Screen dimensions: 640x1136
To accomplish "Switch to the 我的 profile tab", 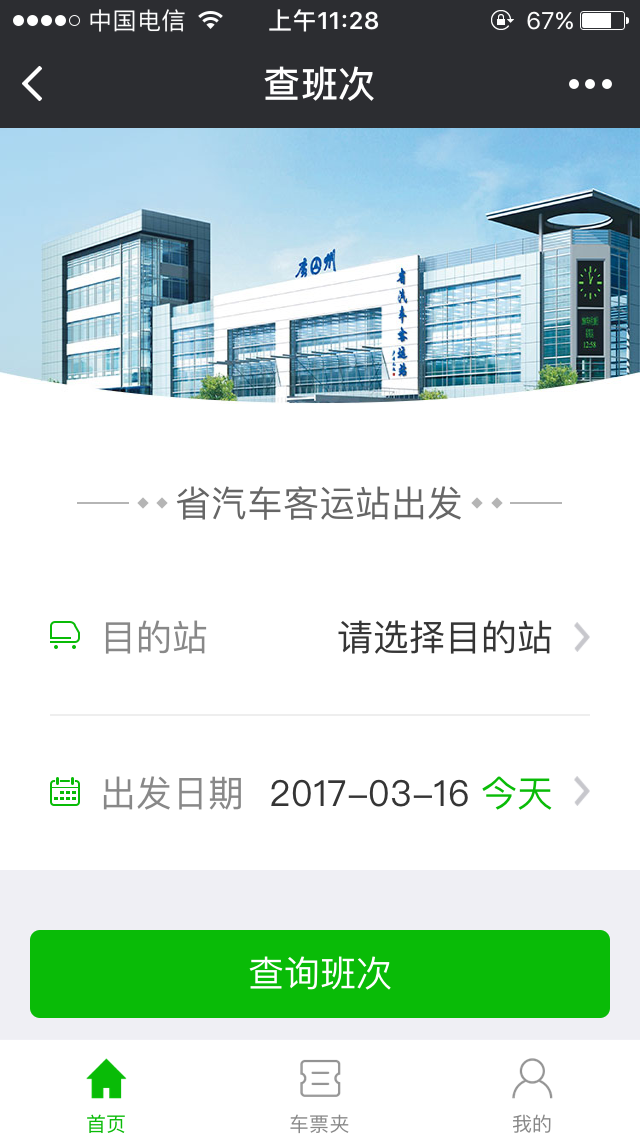I will pos(532,1094).
